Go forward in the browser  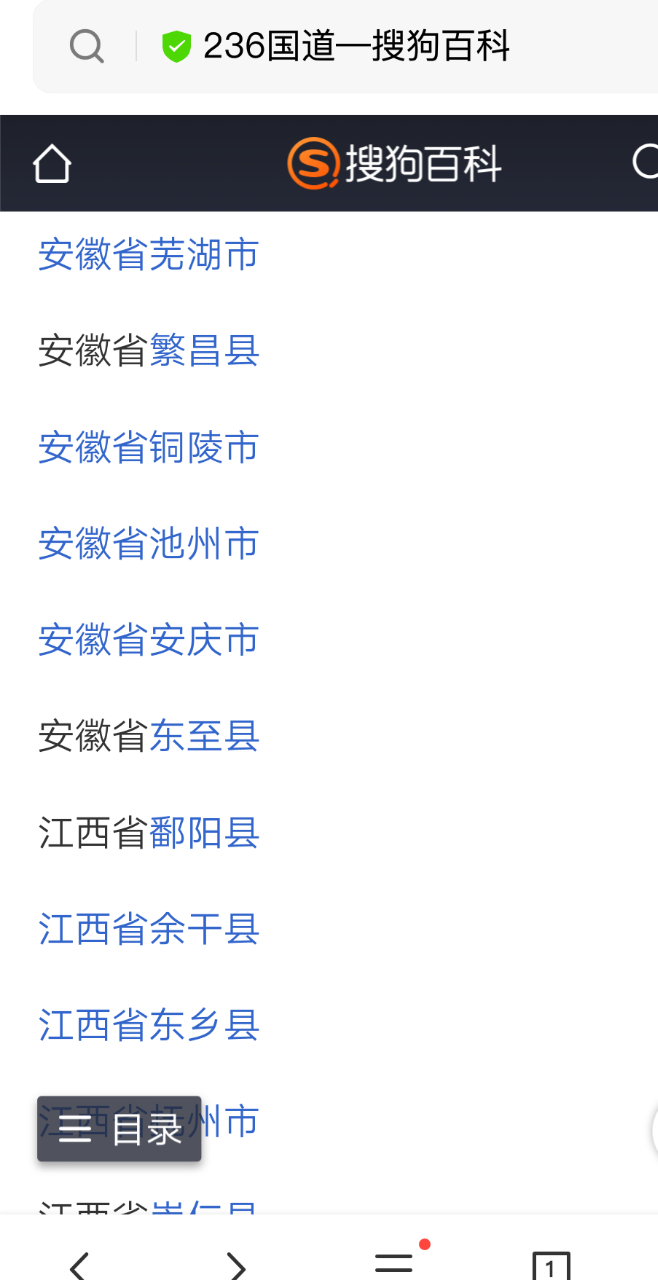[x=236, y=1265]
